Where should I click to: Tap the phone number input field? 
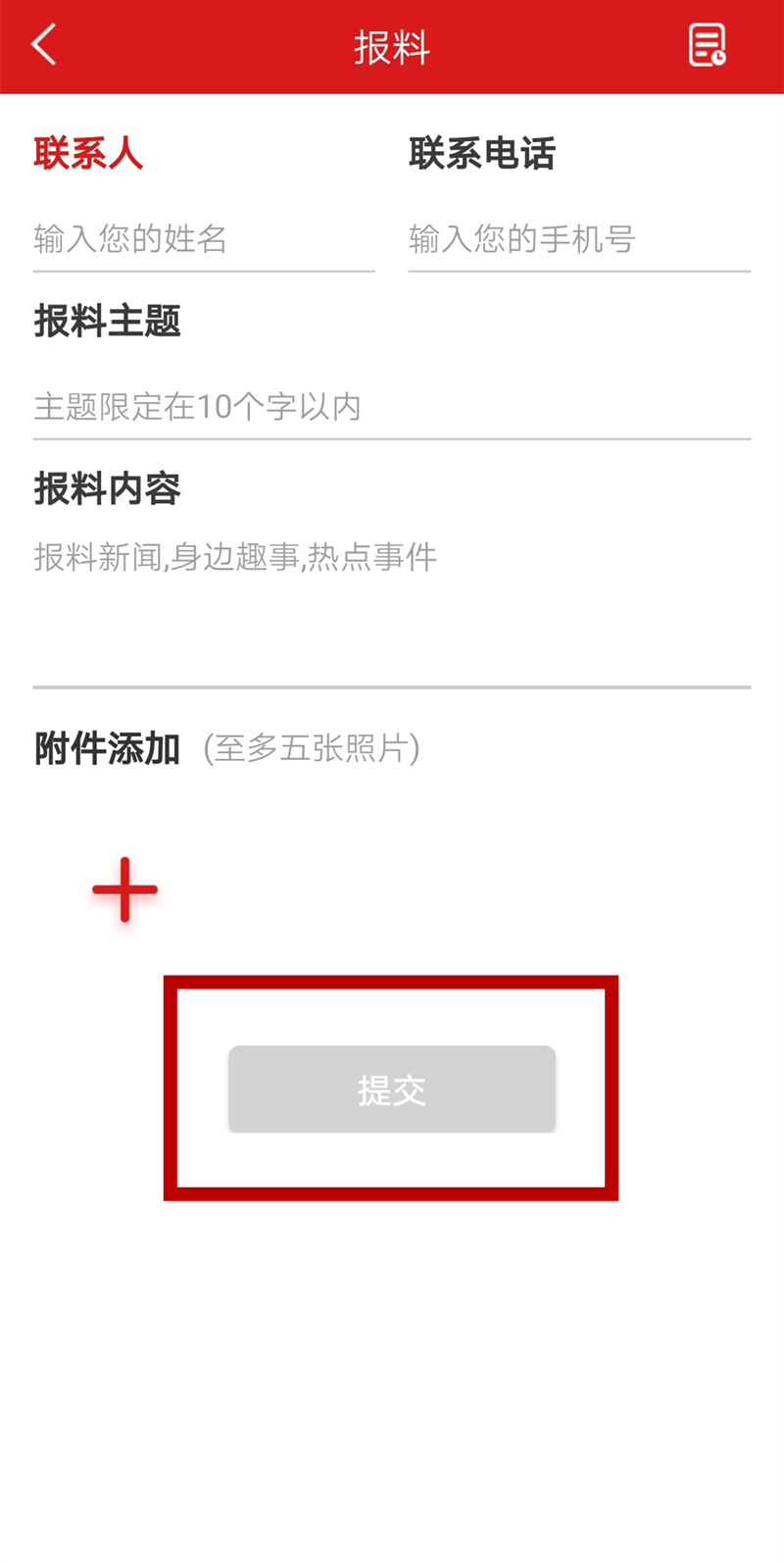[x=578, y=239]
